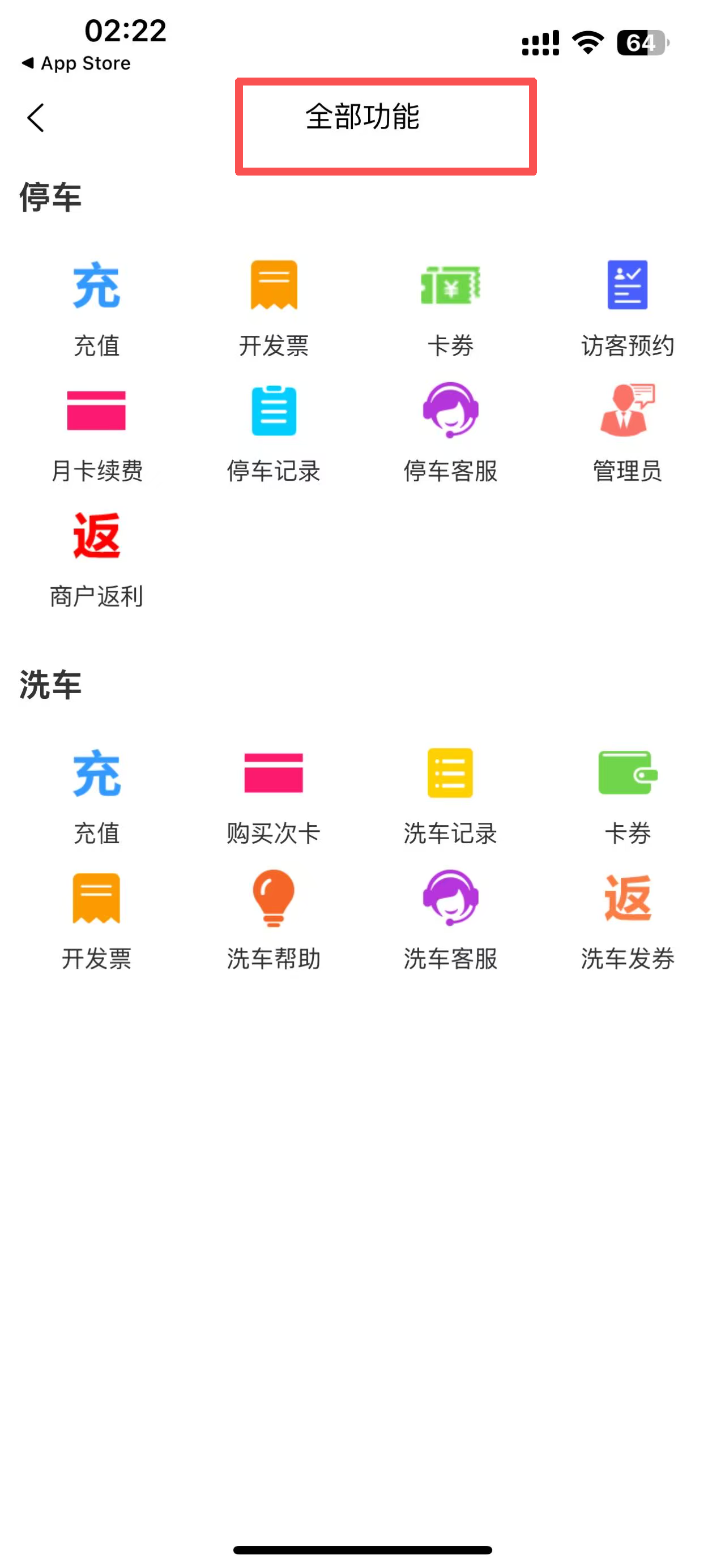Open 充值 under the 停车 section

[x=96, y=307]
